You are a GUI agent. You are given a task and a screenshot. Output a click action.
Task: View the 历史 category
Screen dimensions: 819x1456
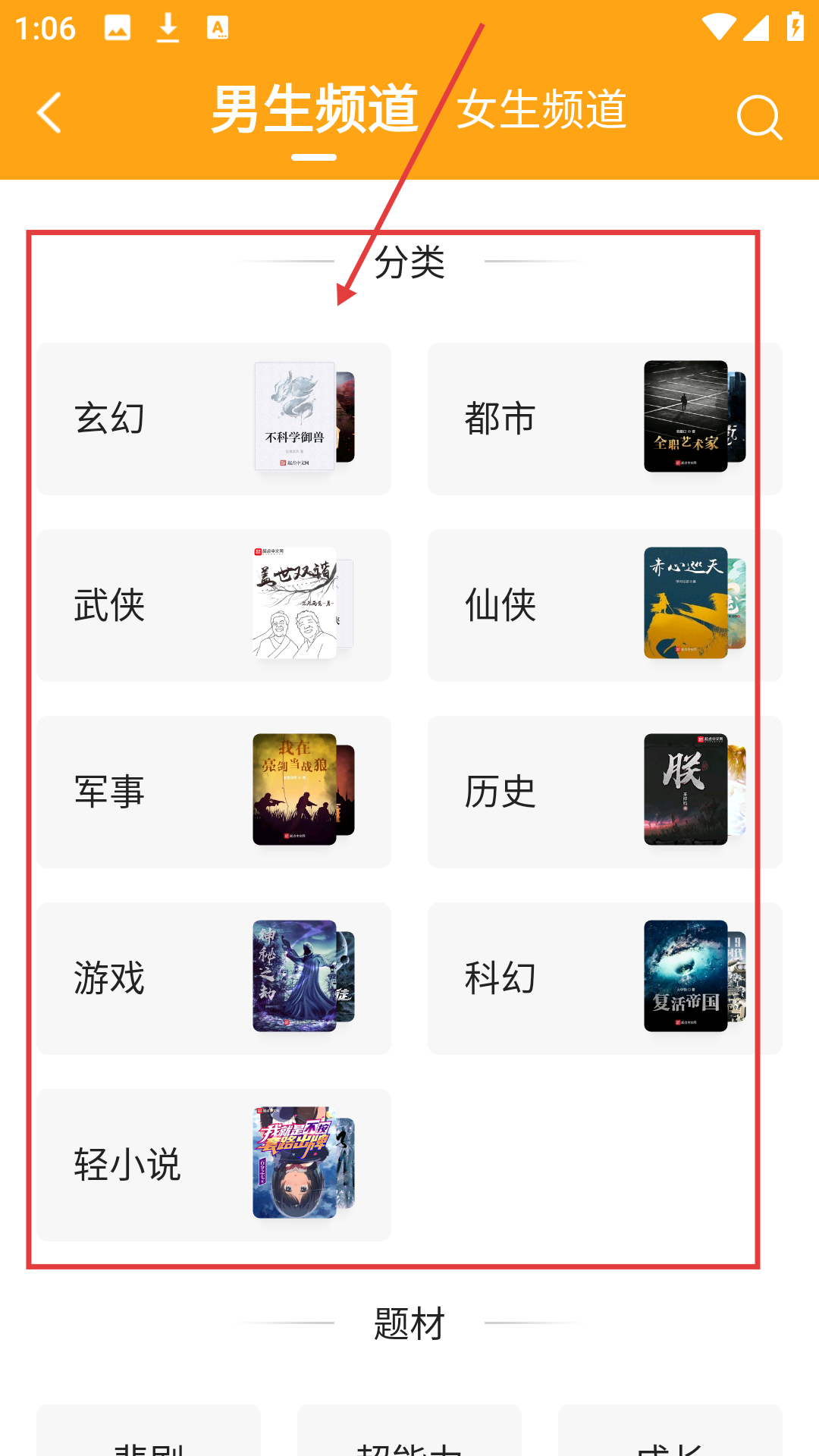(604, 792)
